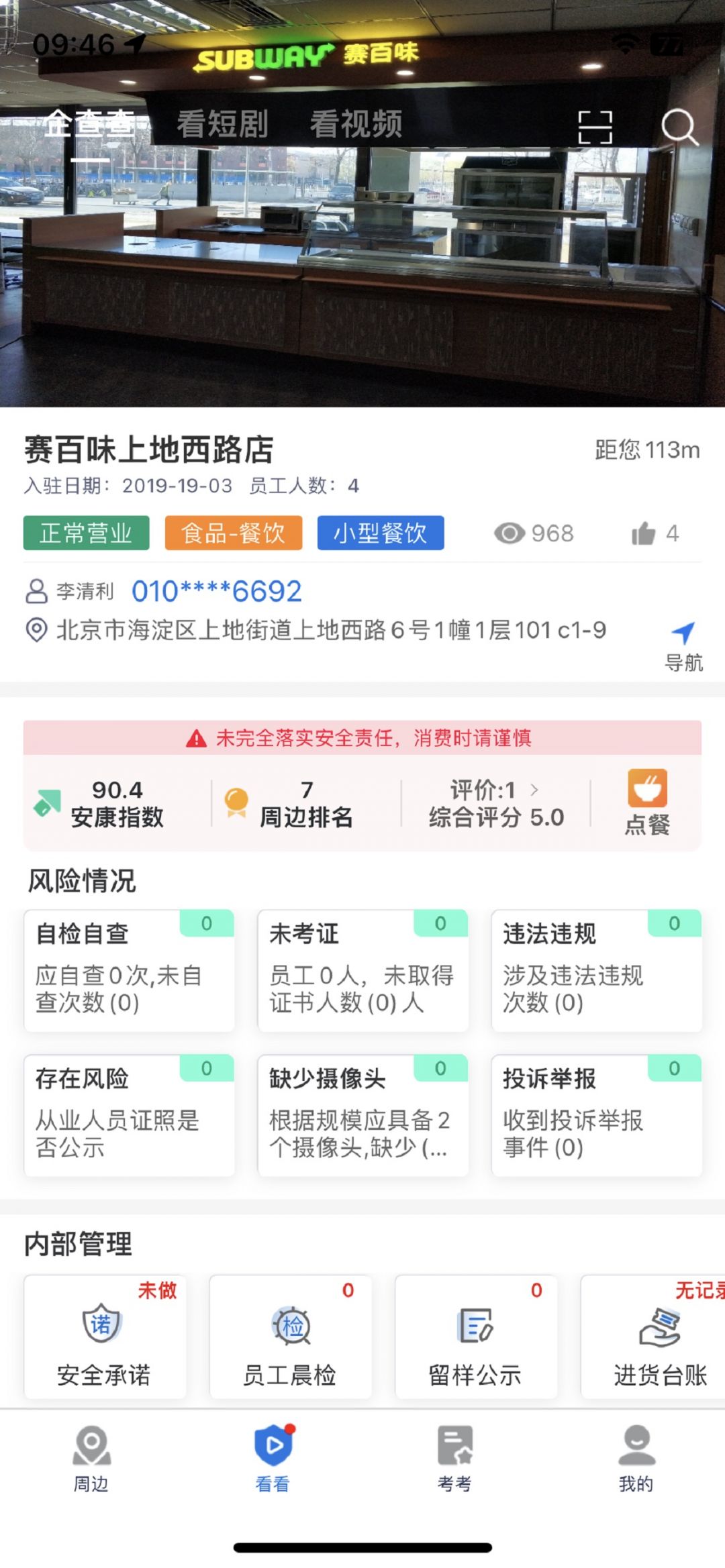This screenshot has width=725, height=1568.
Task: Like the store with thumbs-up icon
Action: click(643, 533)
